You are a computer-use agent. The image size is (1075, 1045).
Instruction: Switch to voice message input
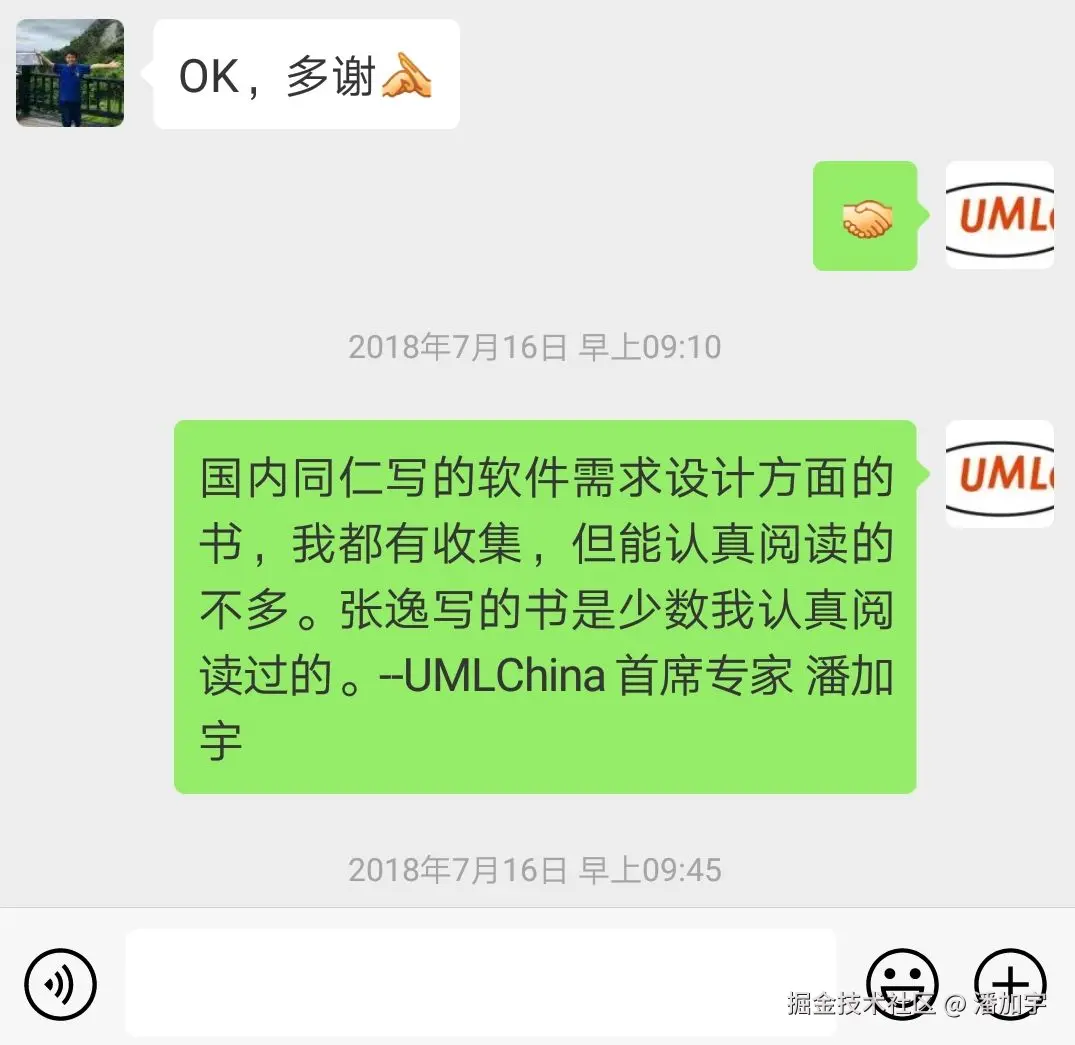click(60, 984)
